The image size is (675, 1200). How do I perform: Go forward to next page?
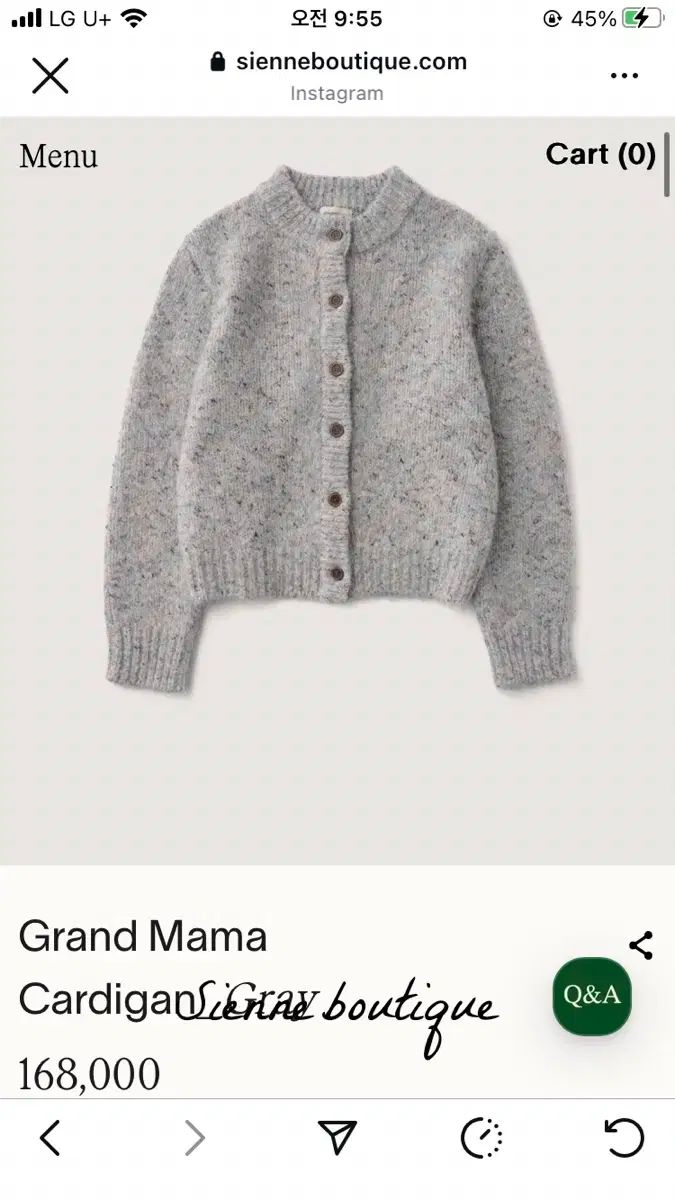(194, 1138)
